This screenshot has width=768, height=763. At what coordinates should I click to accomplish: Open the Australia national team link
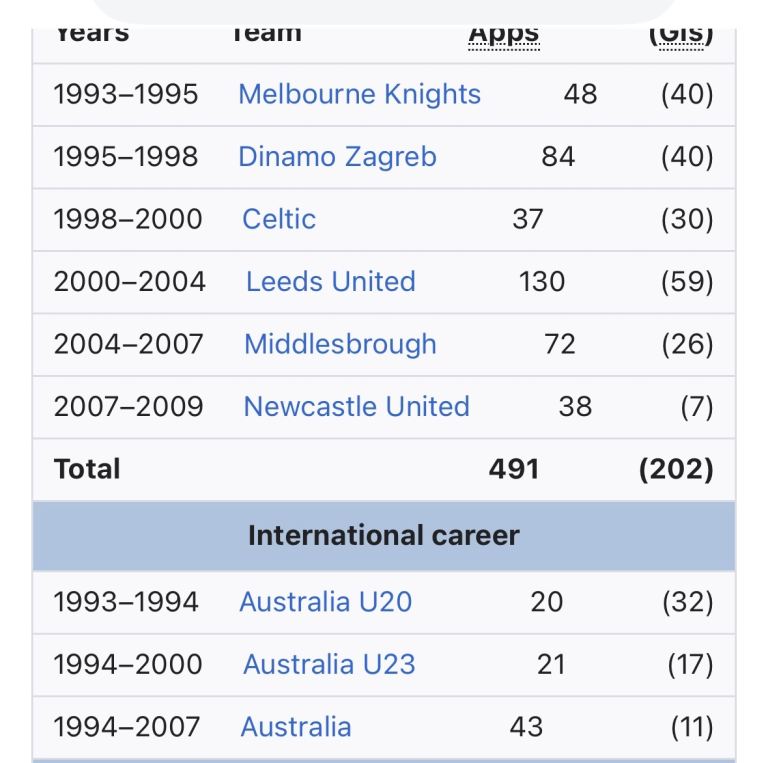[296, 727]
